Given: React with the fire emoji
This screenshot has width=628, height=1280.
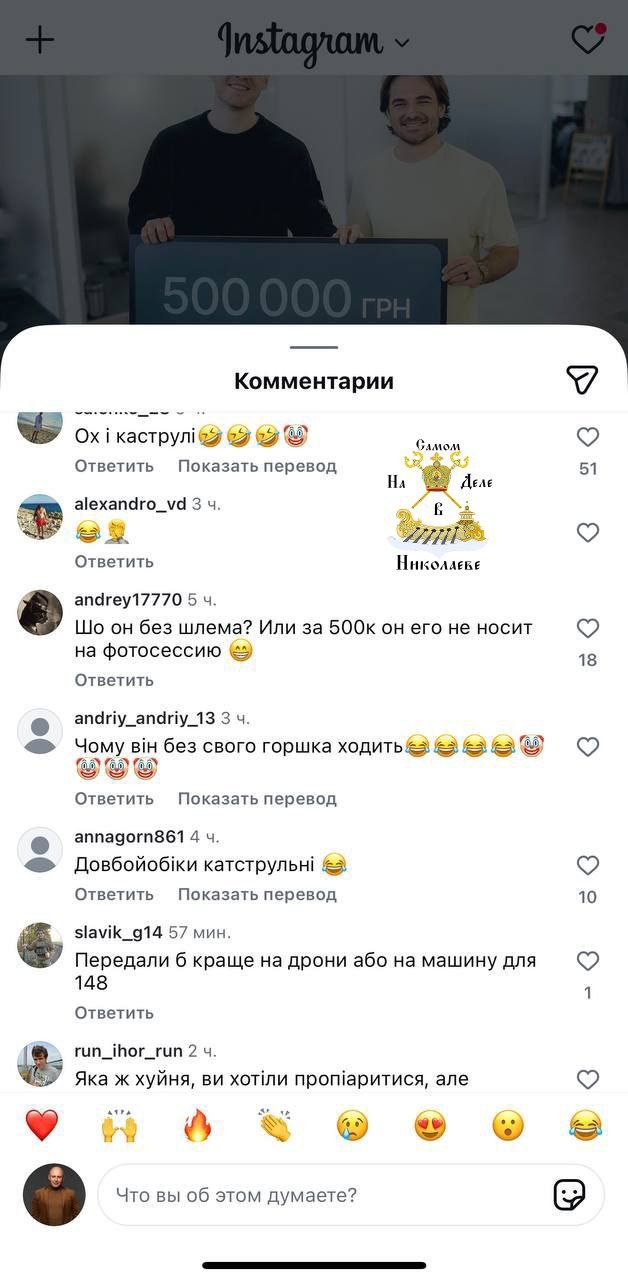Looking at the screenshot, I should click(198, 1126).
